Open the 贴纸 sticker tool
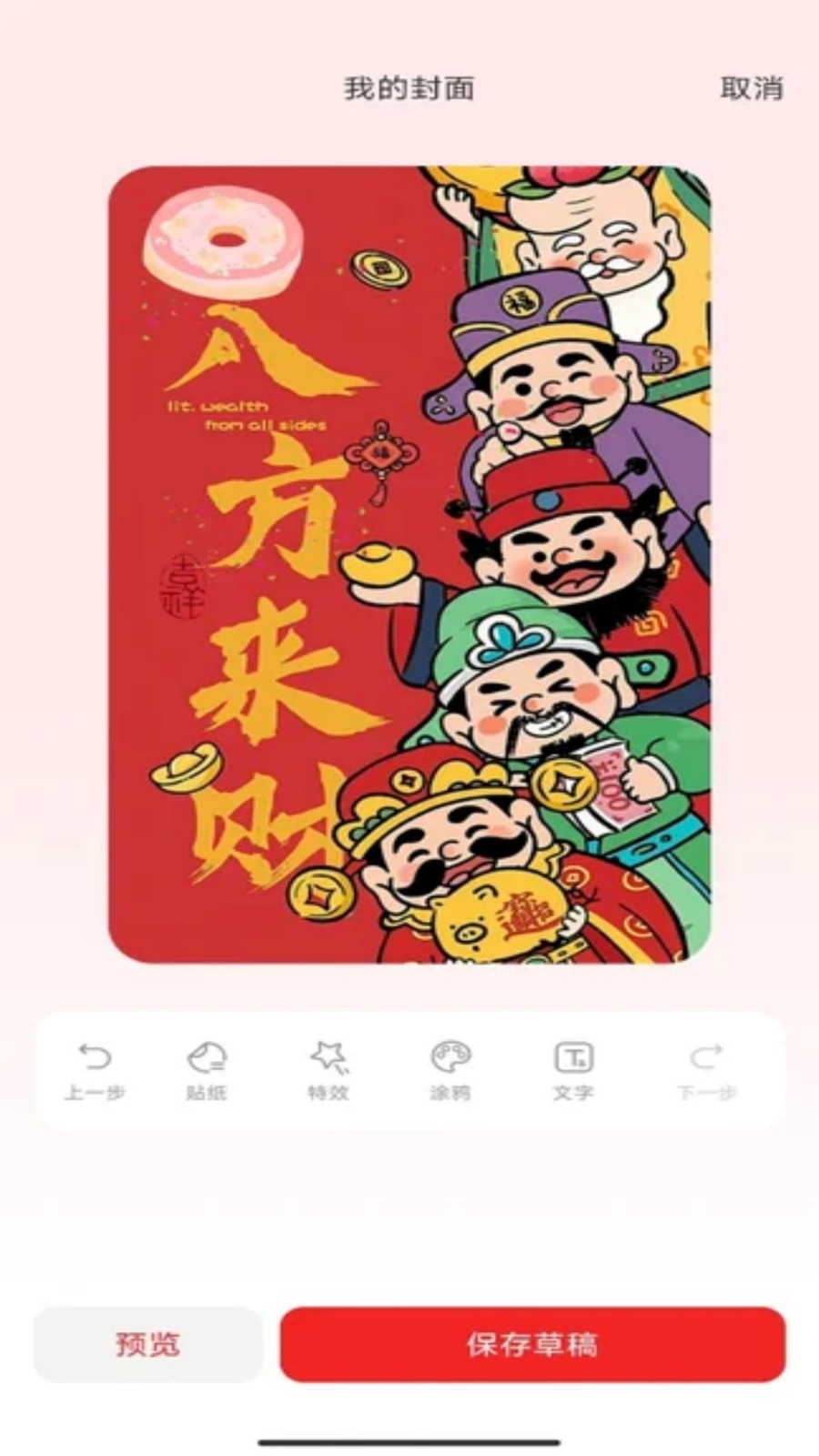The image size is (819, 1456). (207, 1070)
